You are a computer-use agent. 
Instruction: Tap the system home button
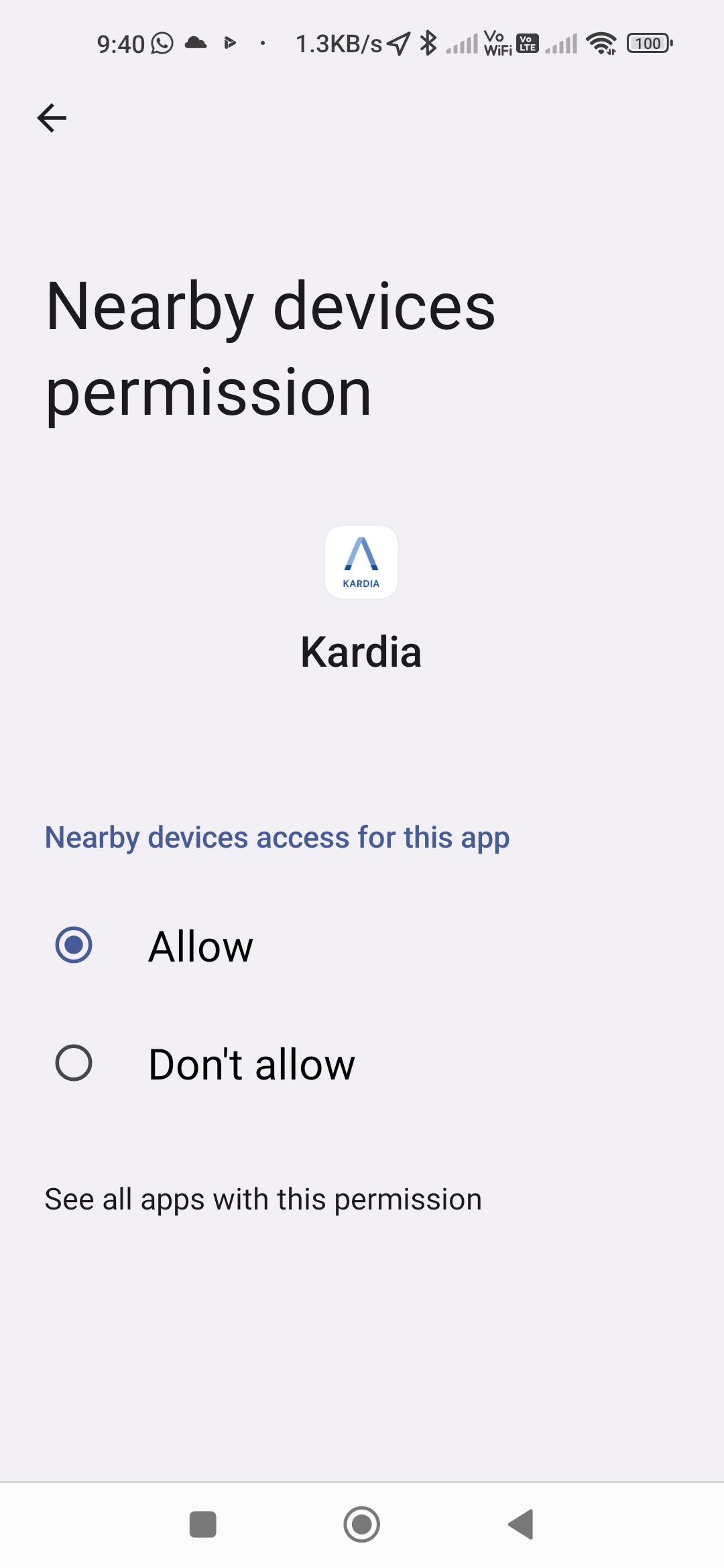click(362, 1524)
